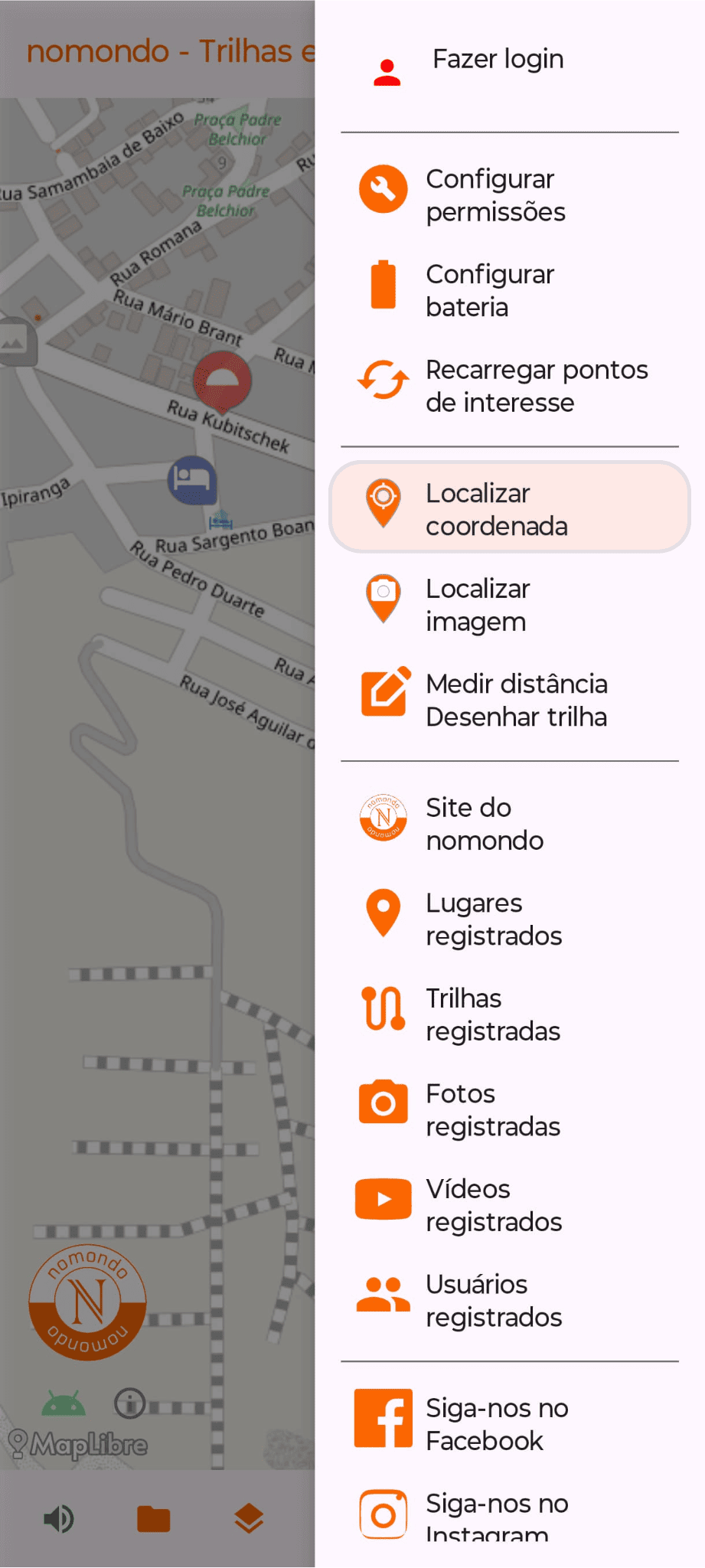Click the Facebook icon in the menu
Screen dimensions: 705x1568
383,1417
